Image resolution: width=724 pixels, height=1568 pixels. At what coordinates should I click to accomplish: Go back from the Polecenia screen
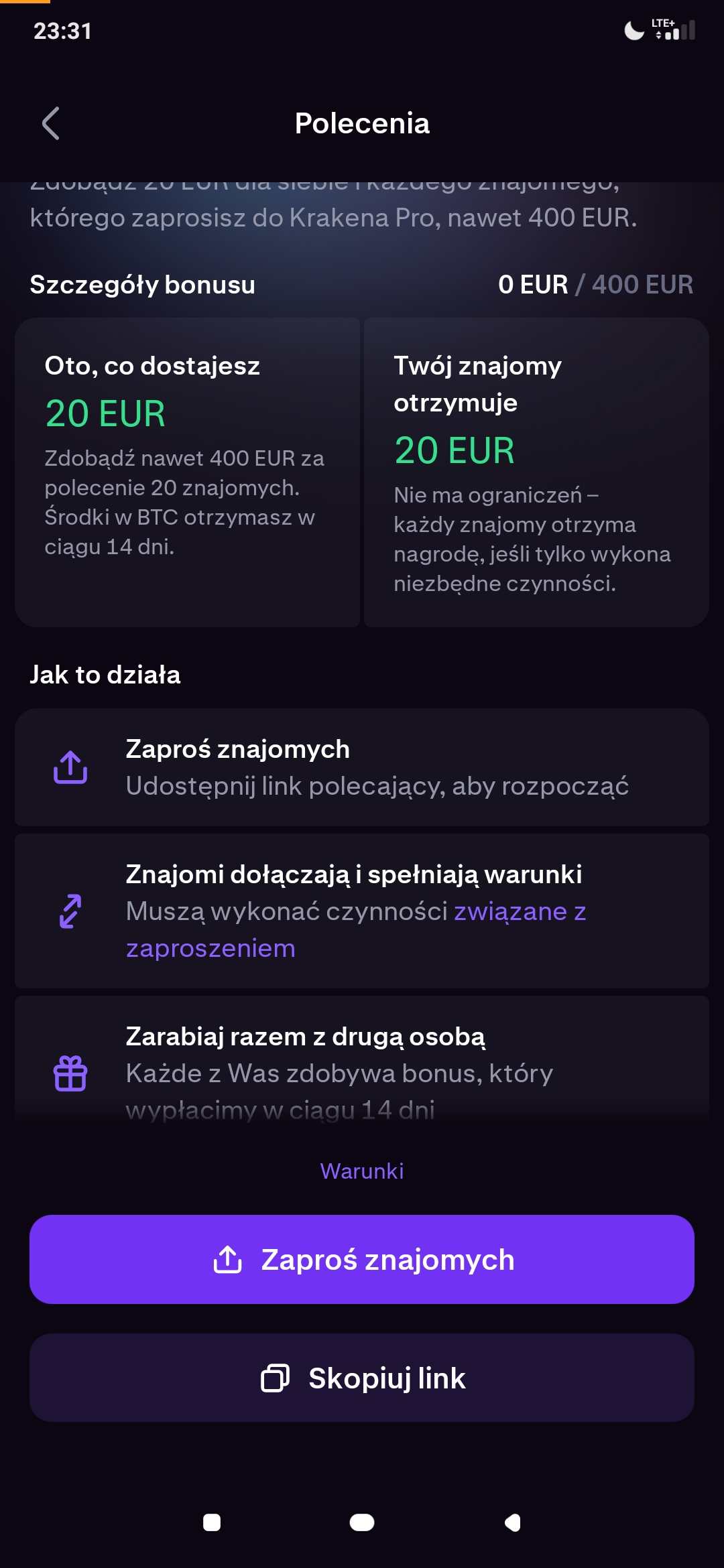51,123
